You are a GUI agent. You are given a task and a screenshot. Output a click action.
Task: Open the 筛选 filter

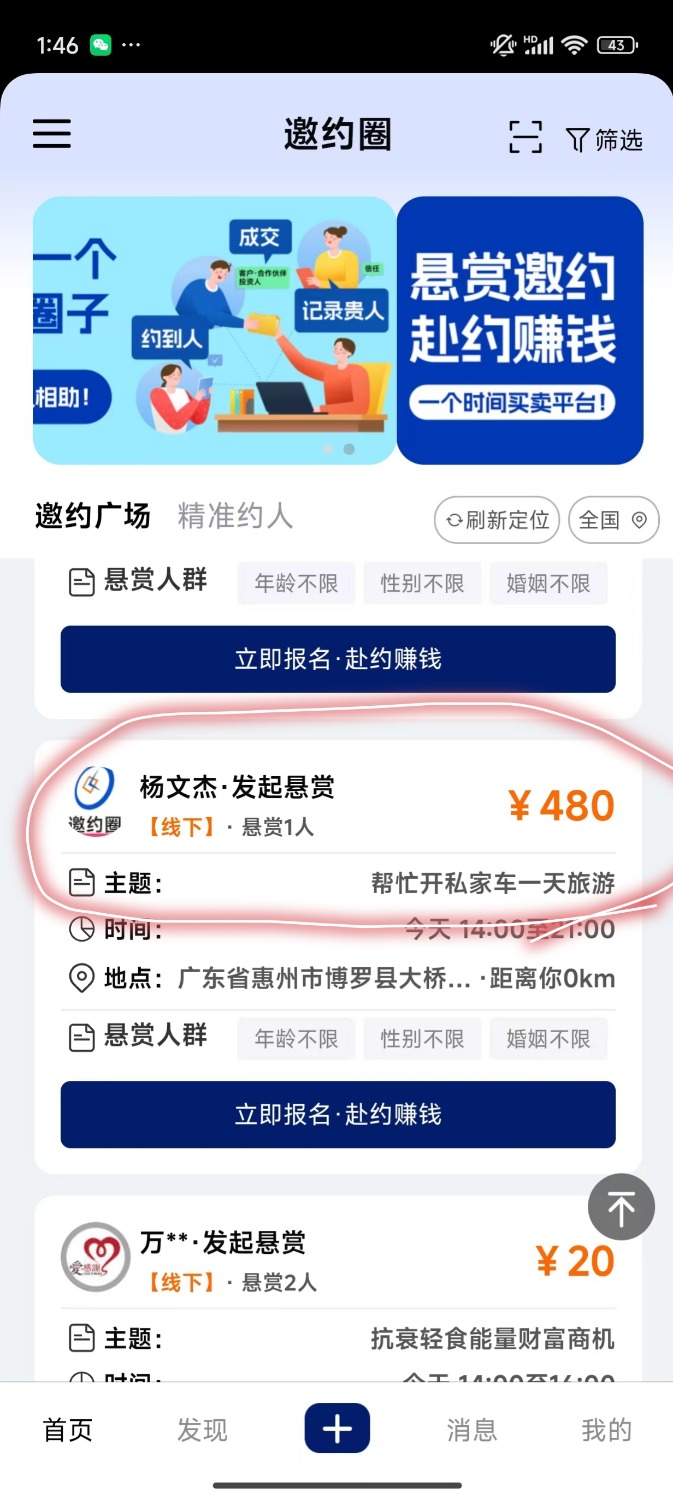tap(604, 140)
